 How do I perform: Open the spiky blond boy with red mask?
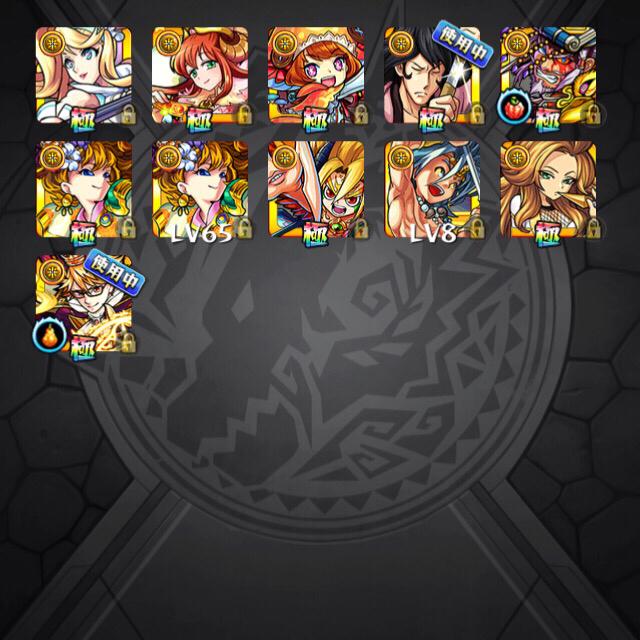[315, 188]
